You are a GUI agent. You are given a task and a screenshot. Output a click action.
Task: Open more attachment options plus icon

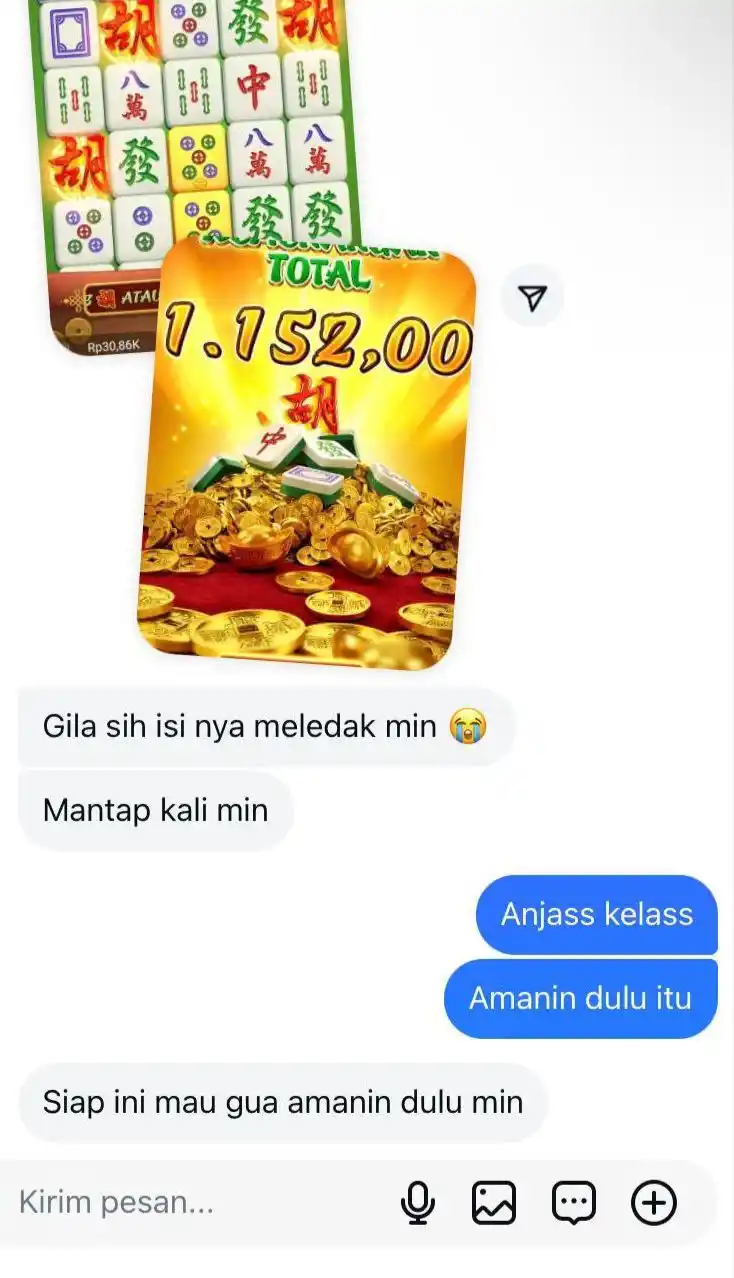tap(654, 1202)
